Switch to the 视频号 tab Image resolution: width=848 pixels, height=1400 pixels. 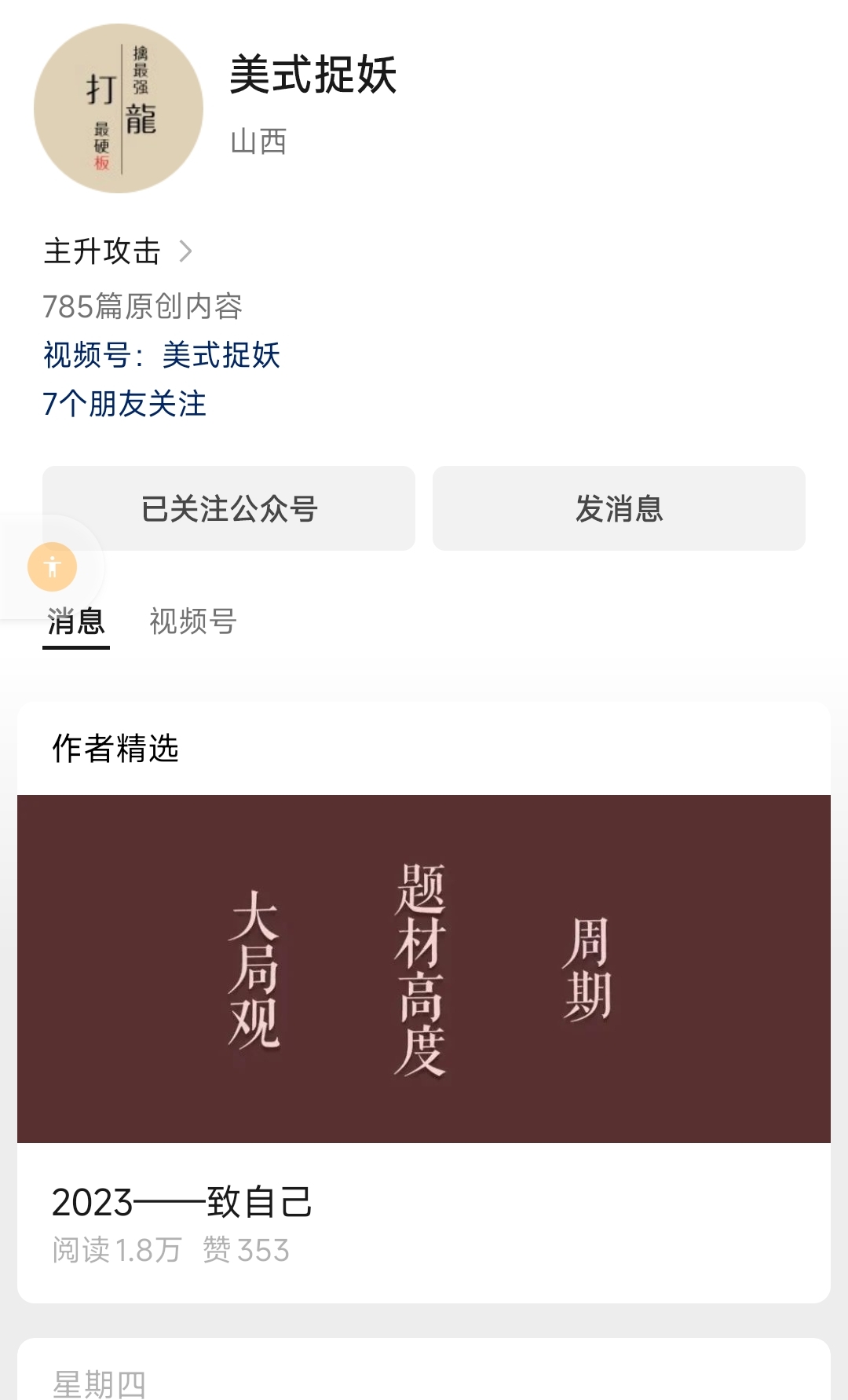(193, 621)
